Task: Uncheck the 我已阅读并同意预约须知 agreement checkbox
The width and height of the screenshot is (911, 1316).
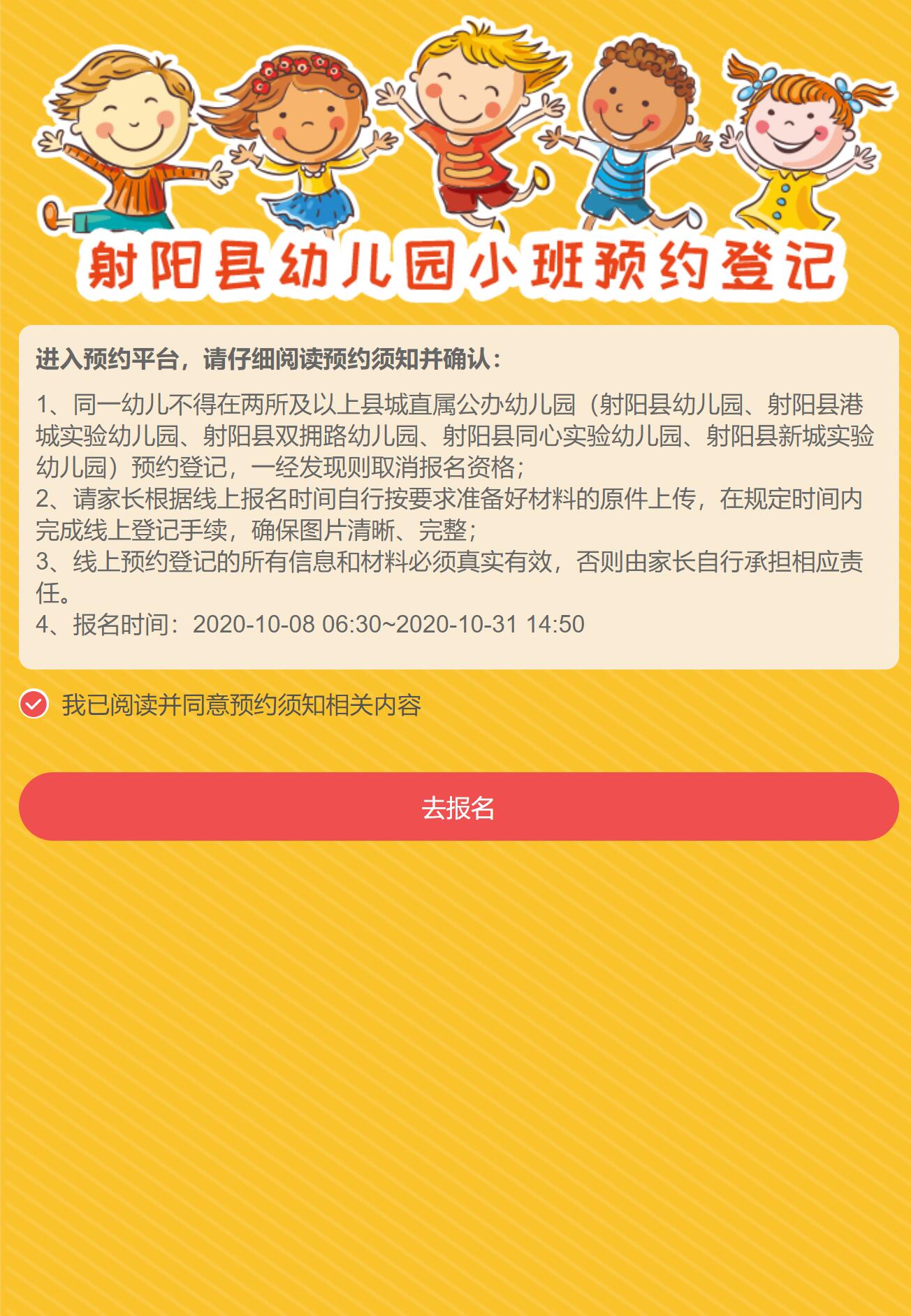Action: [34, 704]
